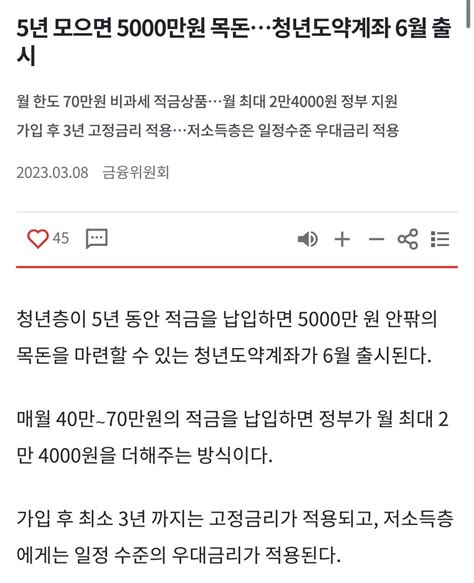Open the article list icon
This screenshot has height=583, width=474.
pos(440,239)
